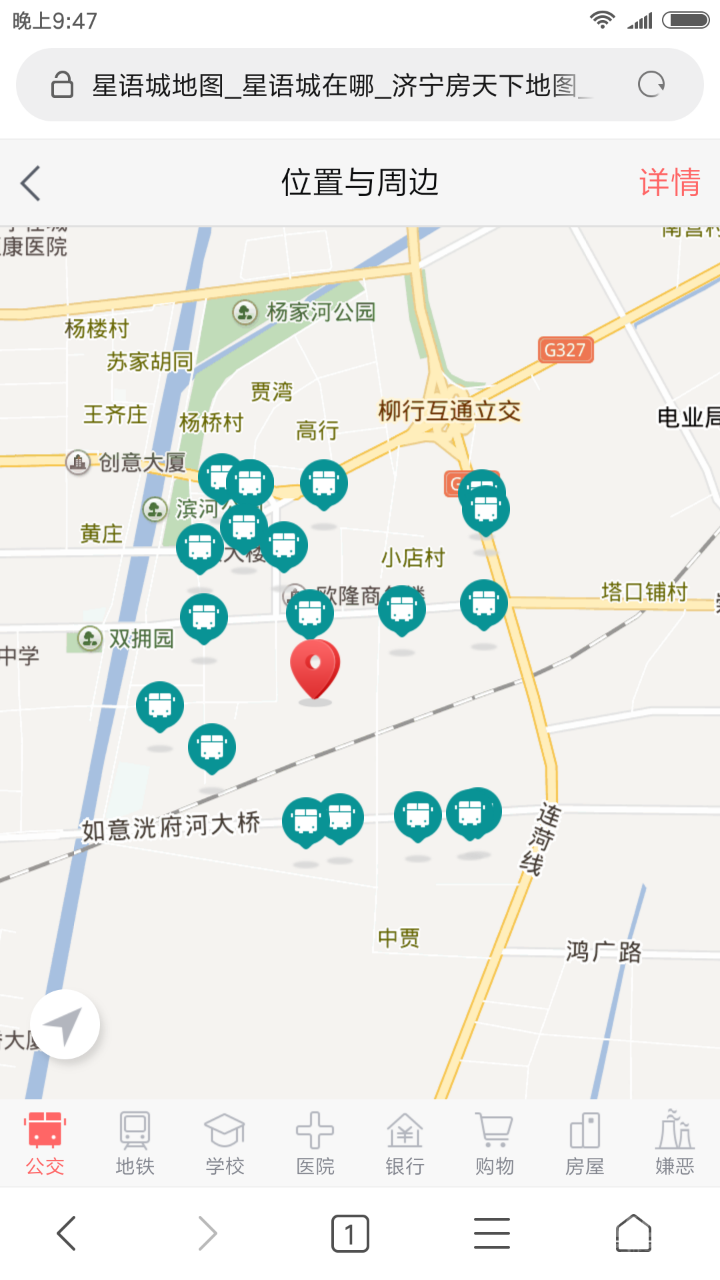This screenshot has width=720, height=1280.
Task: Go back from 位置与周边 page
Action: [x=32, y=183]
